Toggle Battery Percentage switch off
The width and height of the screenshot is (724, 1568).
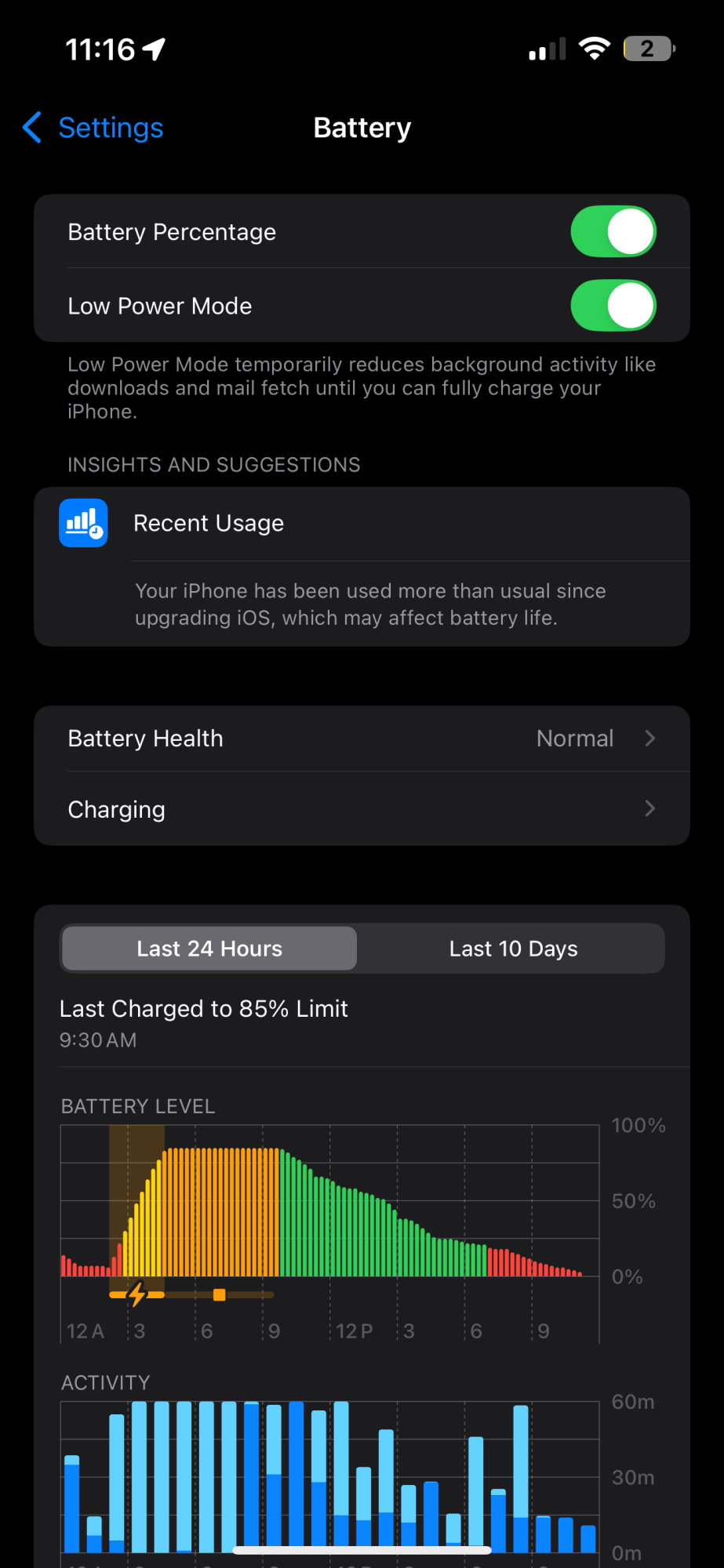(613, 232)
